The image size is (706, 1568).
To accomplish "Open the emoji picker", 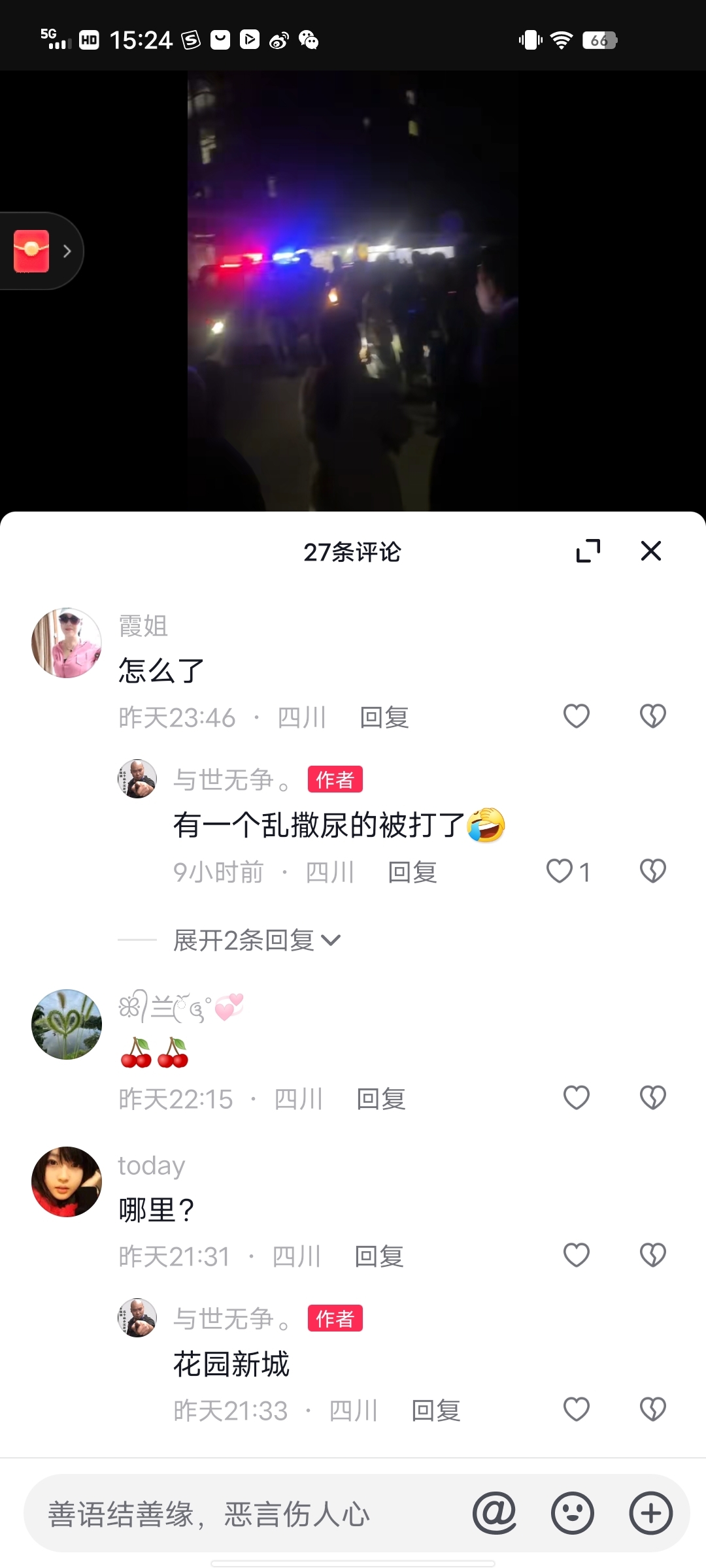I will click(573, 1513).
